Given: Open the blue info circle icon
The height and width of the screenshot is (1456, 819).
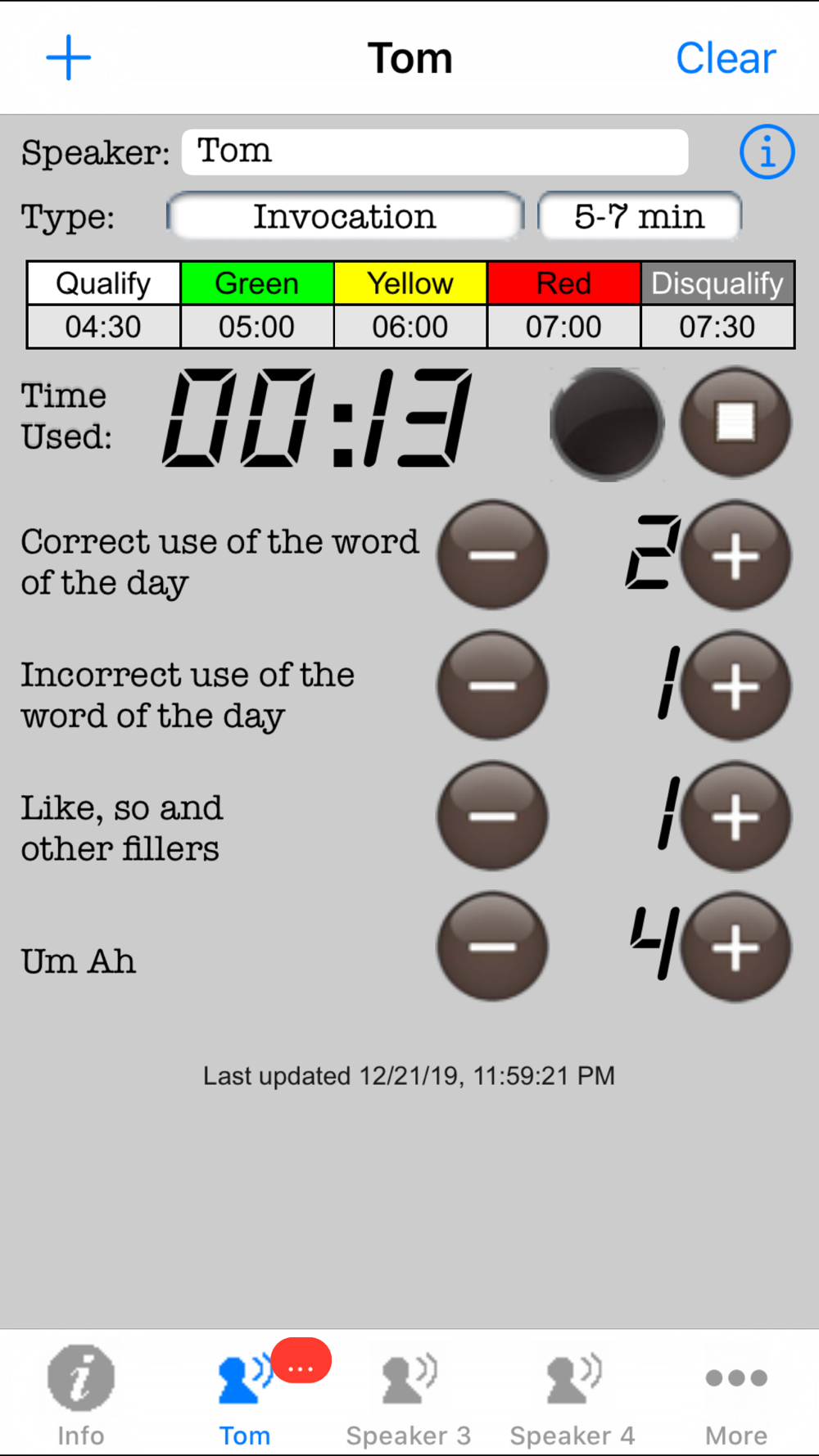Looking at the screenshot, I should pyautogui.click(x=767, y=151).
